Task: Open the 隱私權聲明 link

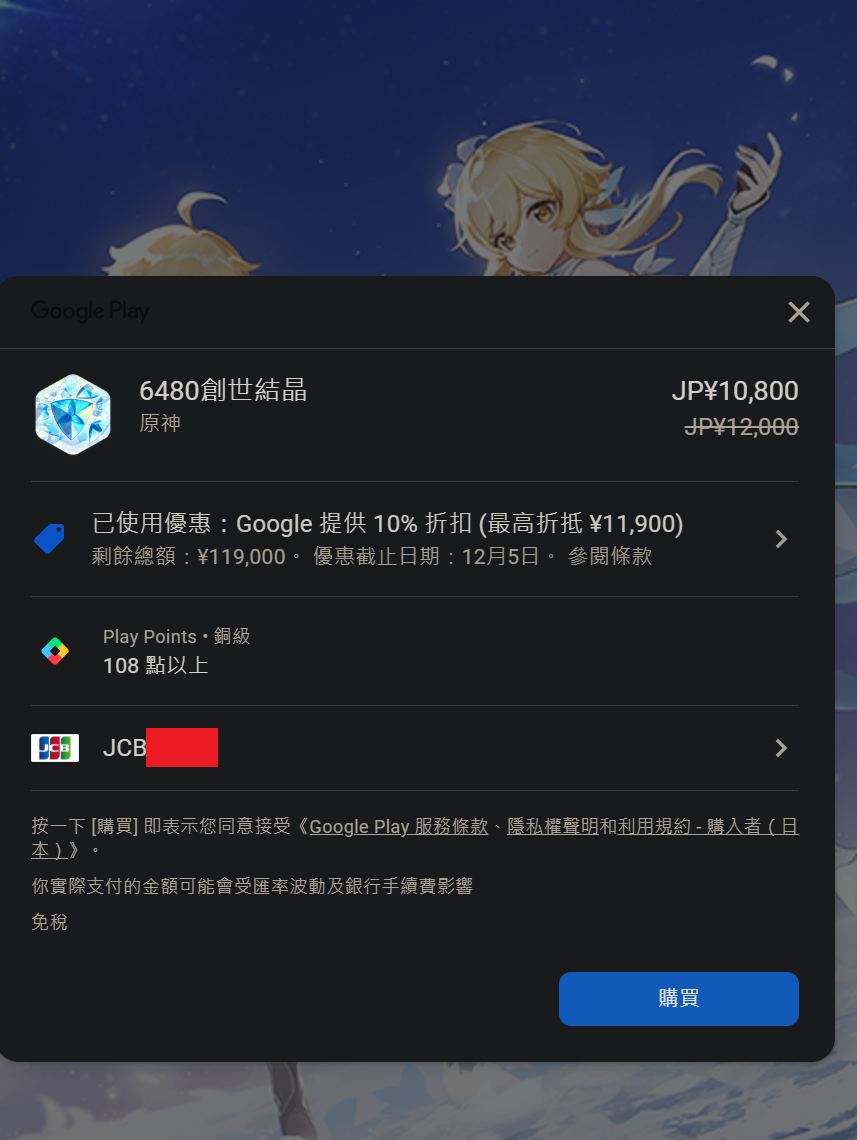Action: [x=552, y=827]
